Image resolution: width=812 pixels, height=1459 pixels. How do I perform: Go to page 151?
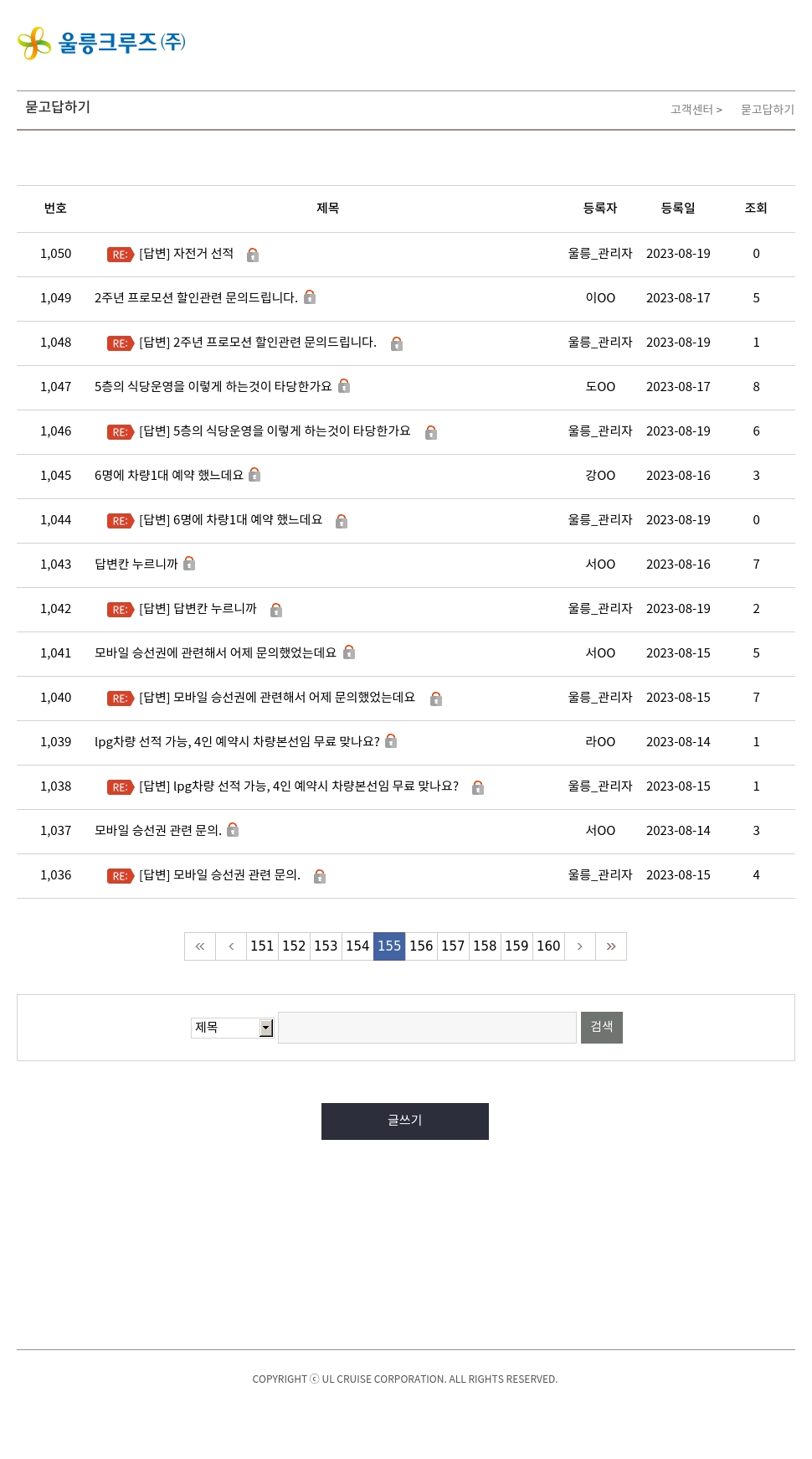pos(262,946)
